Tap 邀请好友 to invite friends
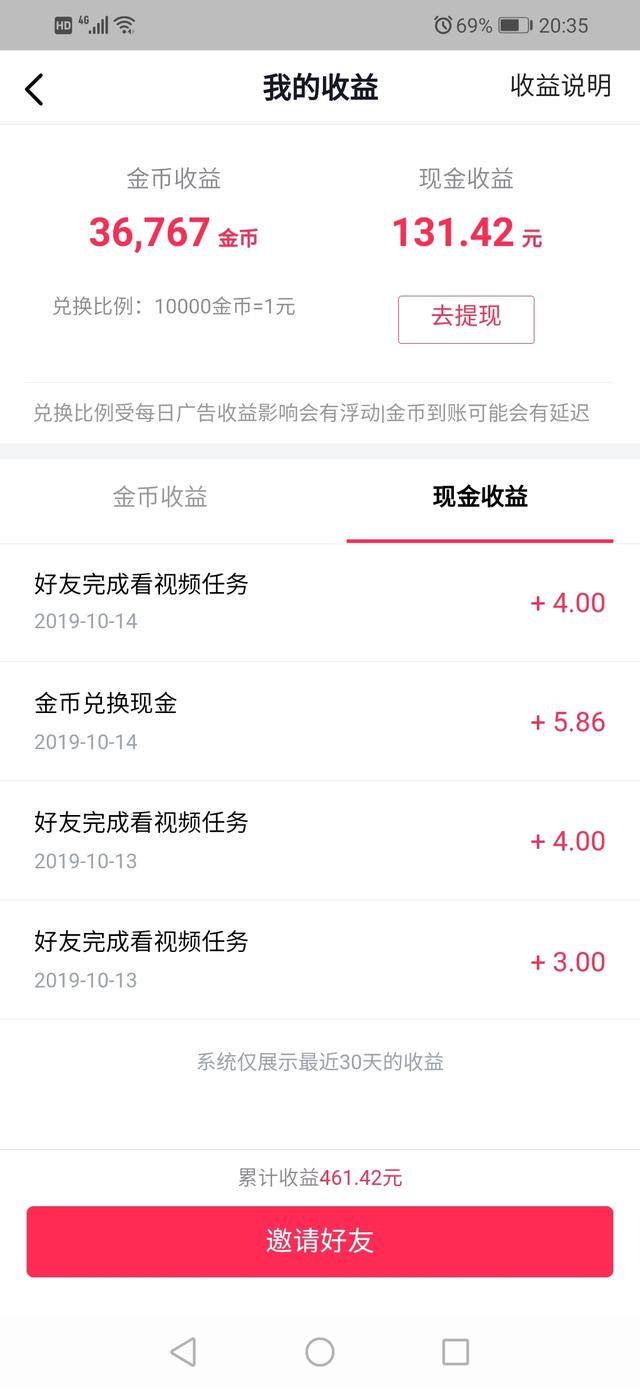 tap(320, 1241)
